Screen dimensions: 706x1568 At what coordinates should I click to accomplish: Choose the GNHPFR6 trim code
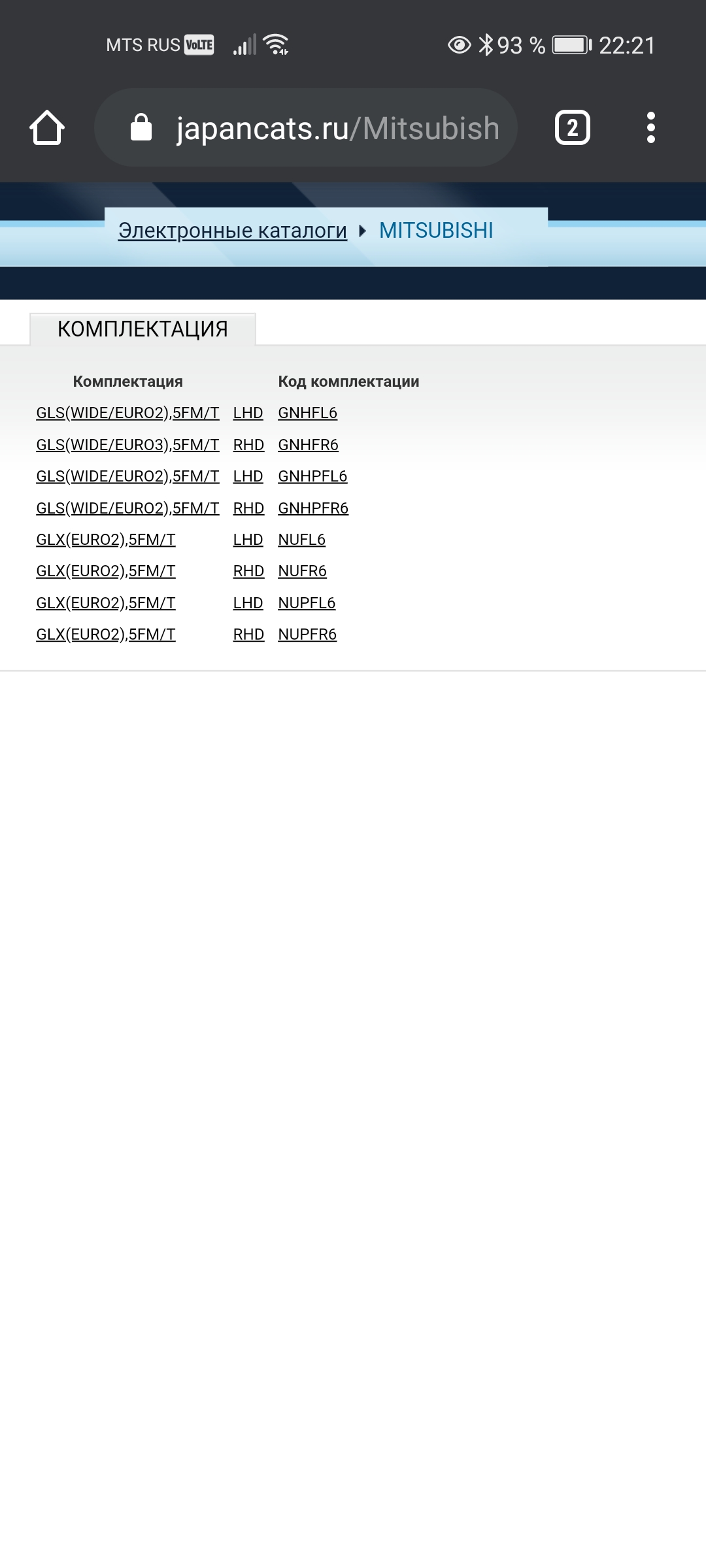(x=313, y=508)
